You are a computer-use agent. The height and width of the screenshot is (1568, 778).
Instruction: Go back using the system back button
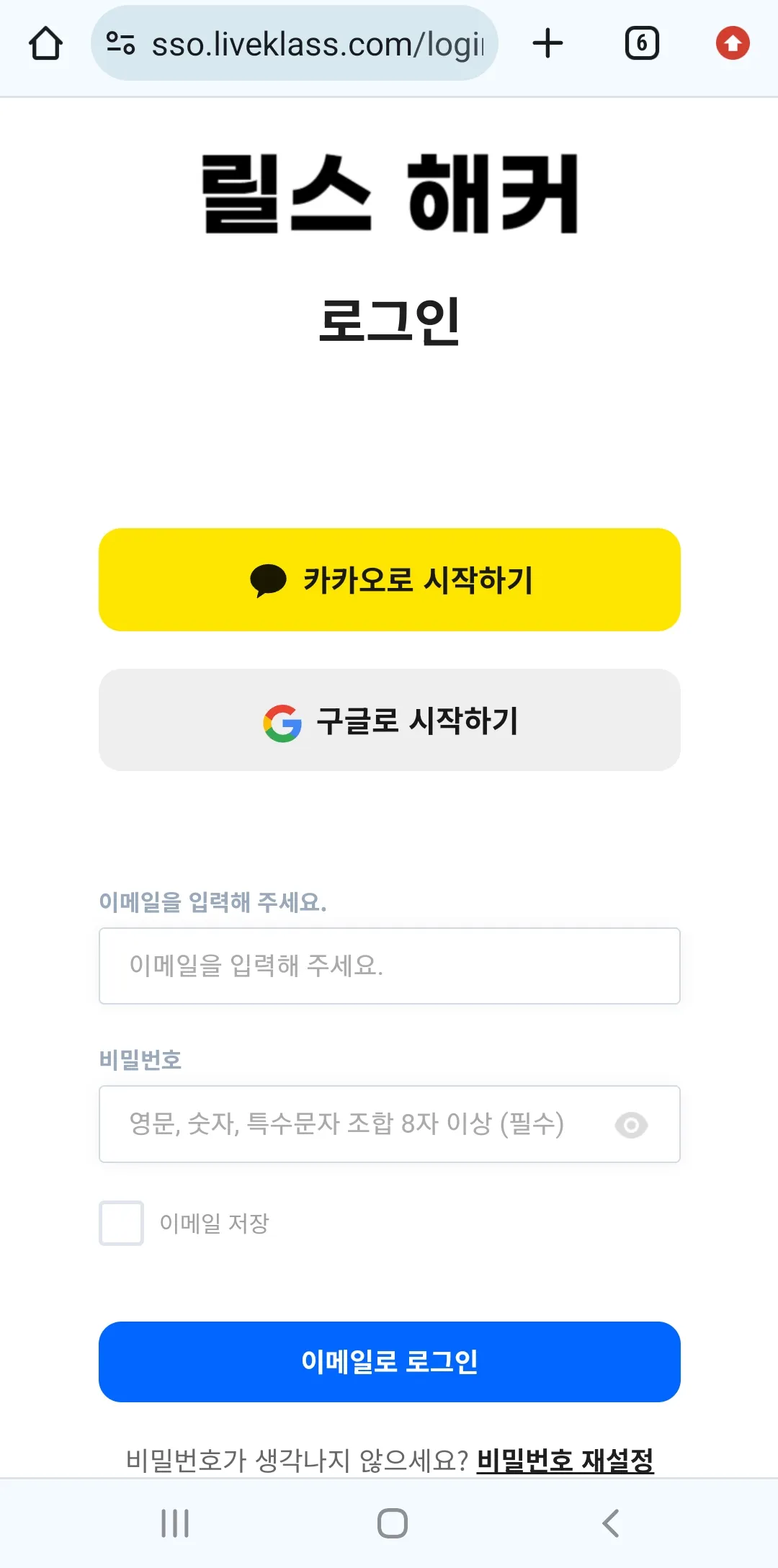tap(610, 1523)
